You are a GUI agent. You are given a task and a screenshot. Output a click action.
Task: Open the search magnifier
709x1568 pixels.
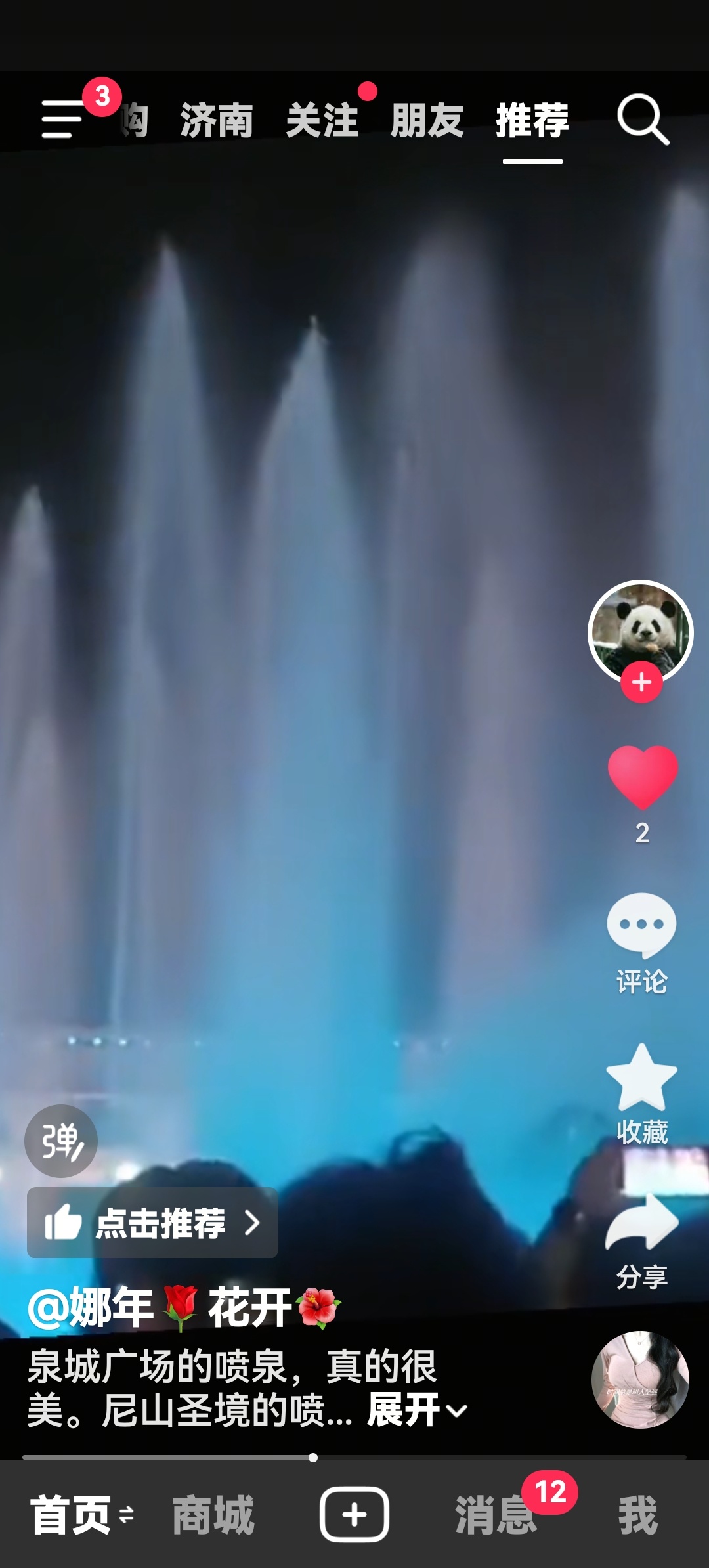click(642, 120)
